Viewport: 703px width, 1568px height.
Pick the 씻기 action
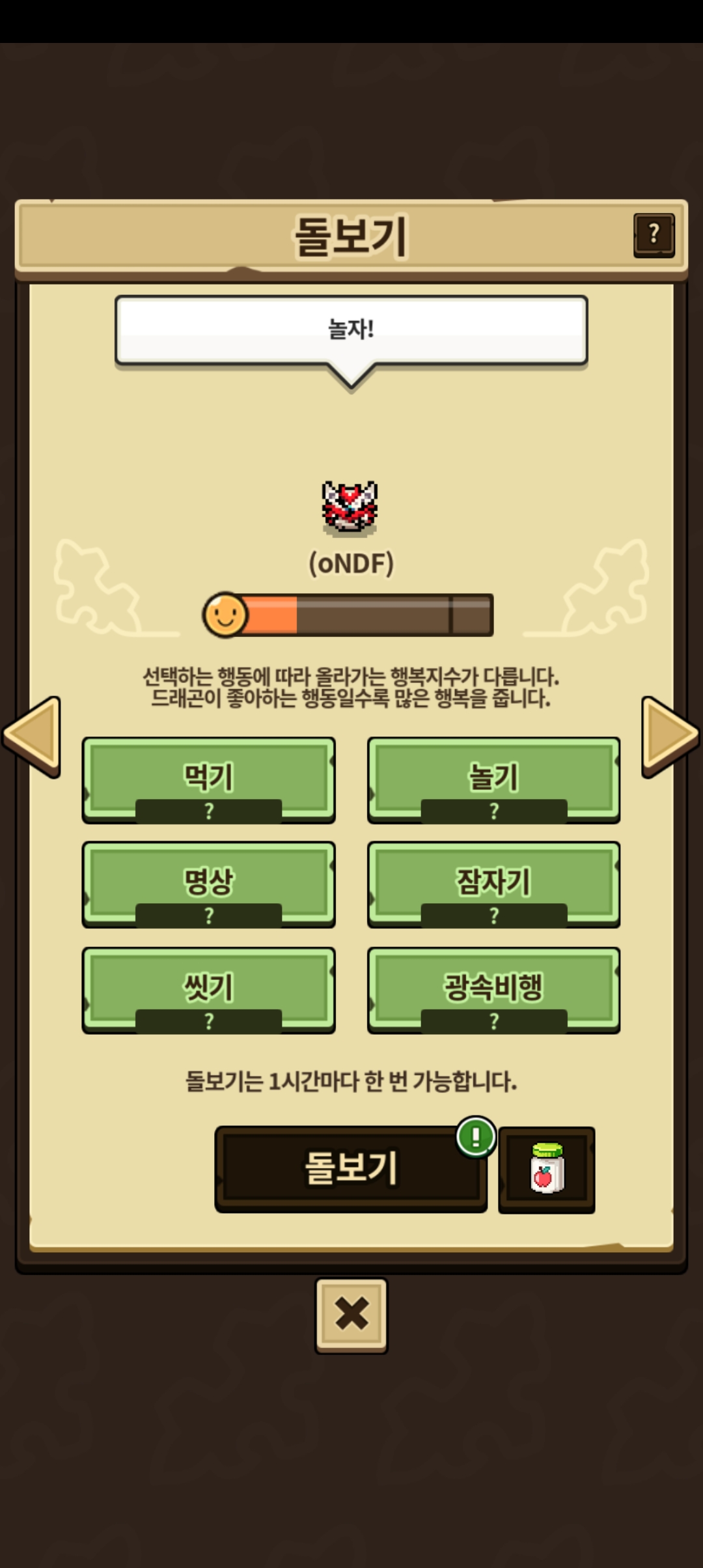pos(208,990)
